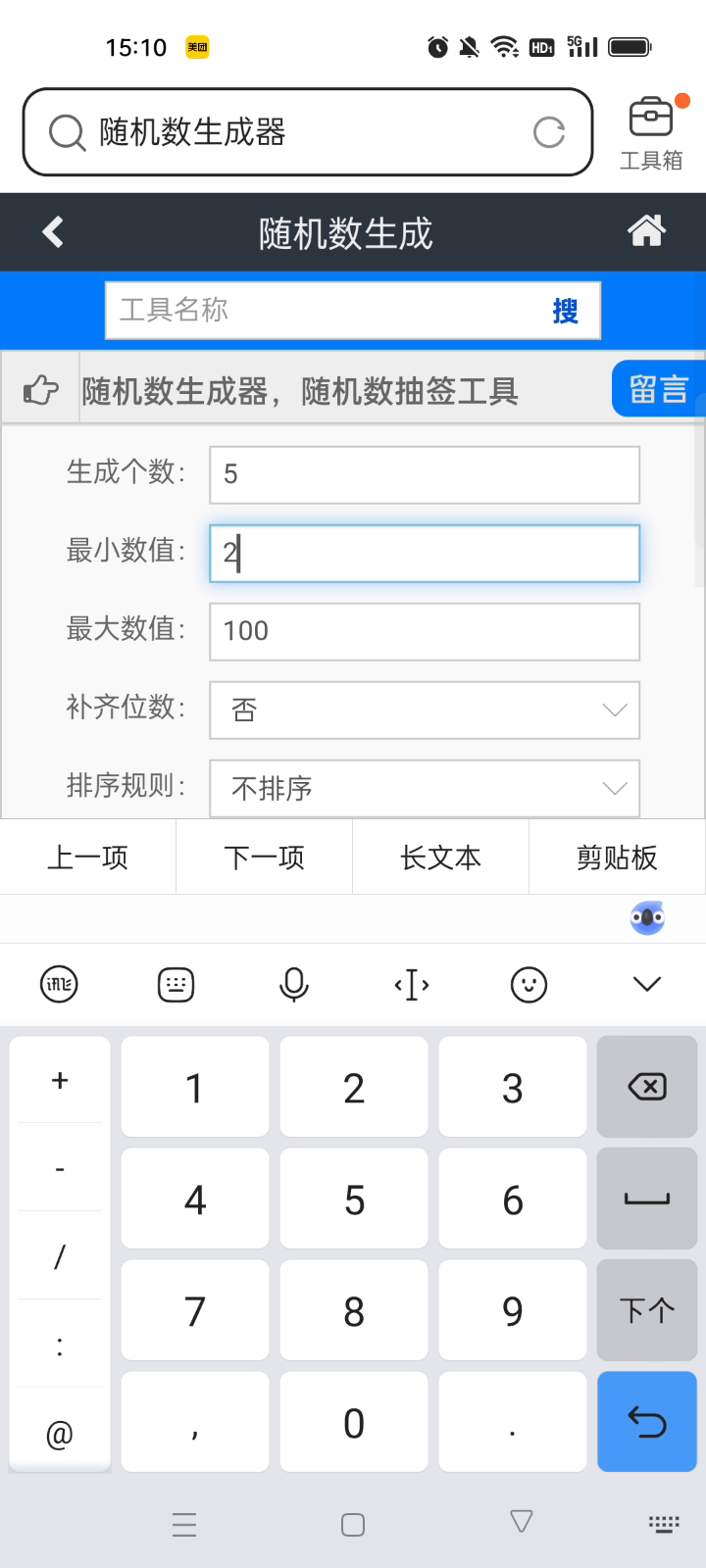Edit the 生成个数 field
706x1568 pixels.
coord(425,475)
